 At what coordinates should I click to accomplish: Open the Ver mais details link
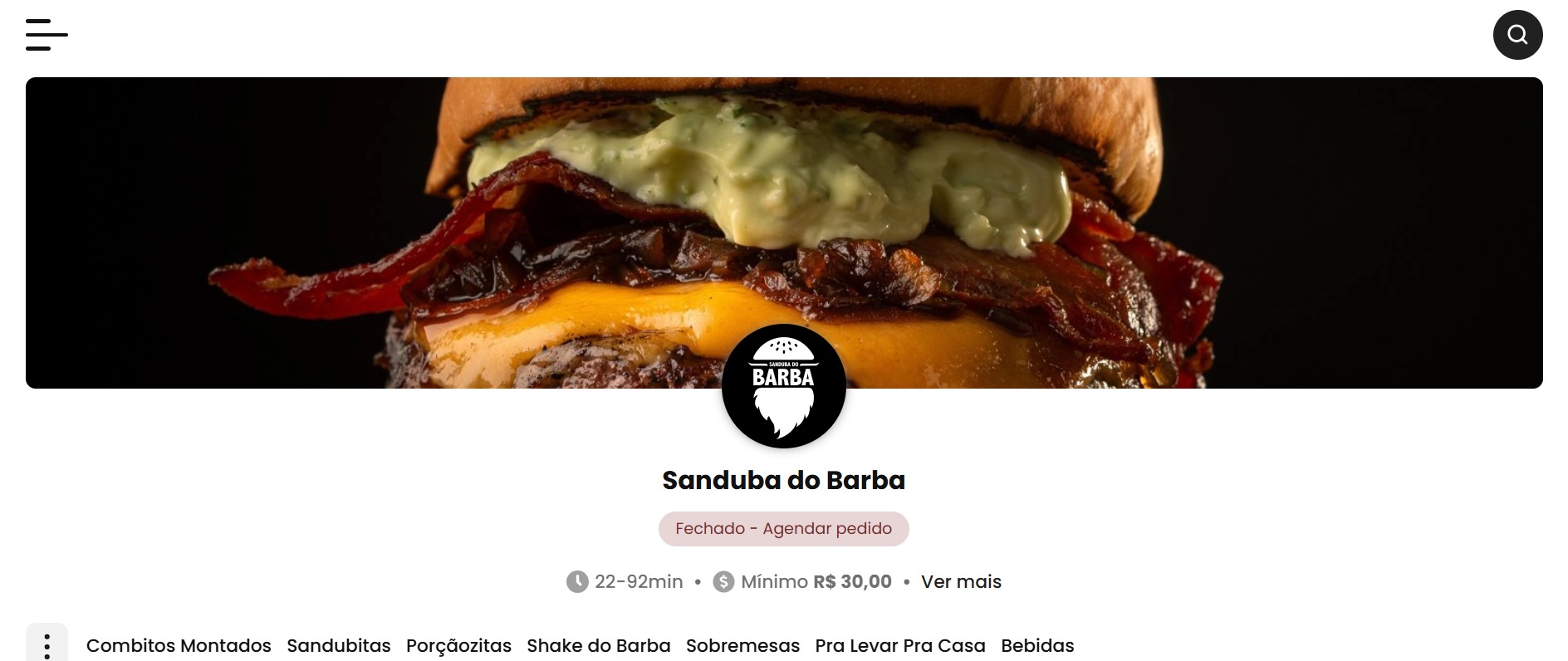(961, 582)
